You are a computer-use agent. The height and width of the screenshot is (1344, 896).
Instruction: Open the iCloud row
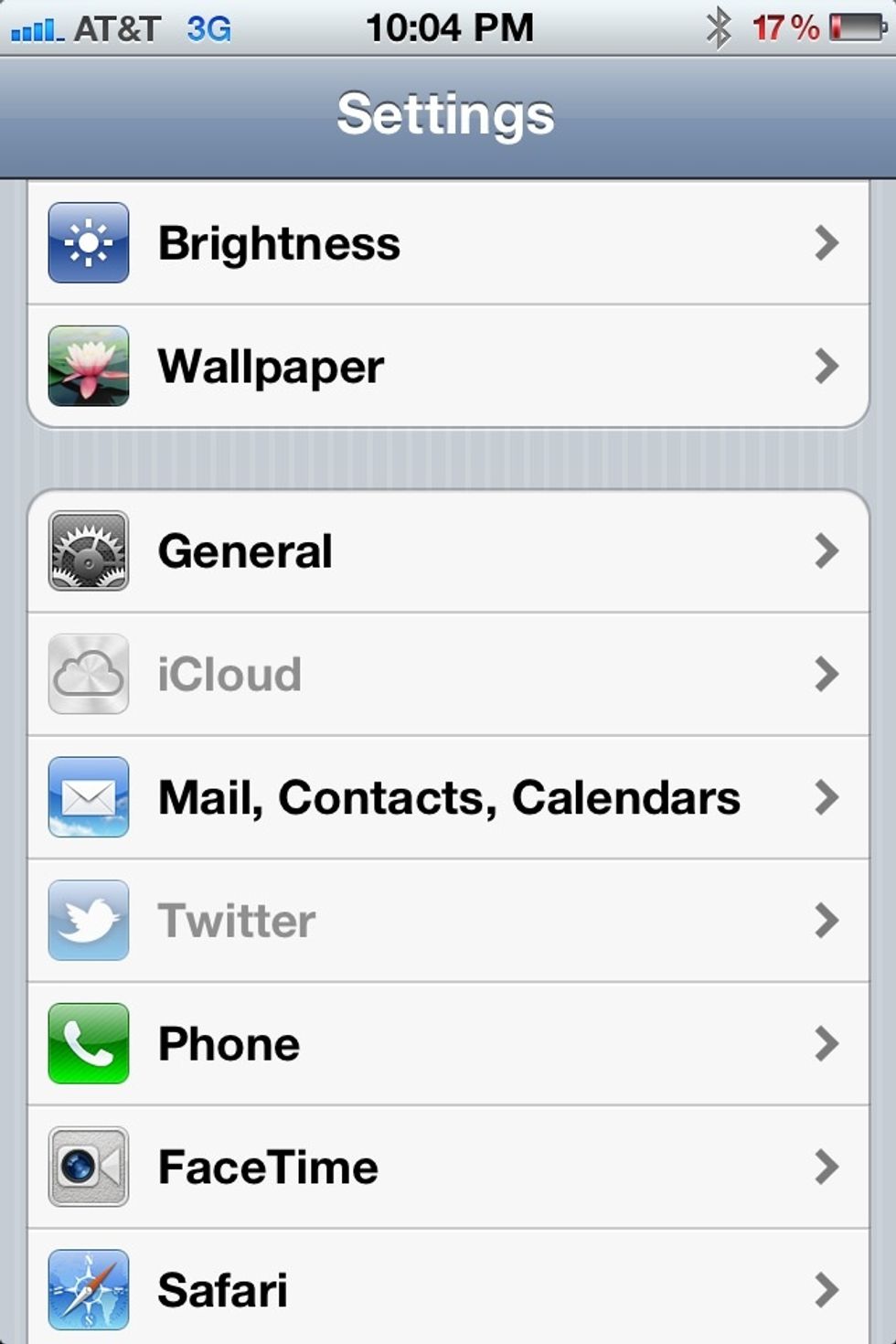coord(448,675)
